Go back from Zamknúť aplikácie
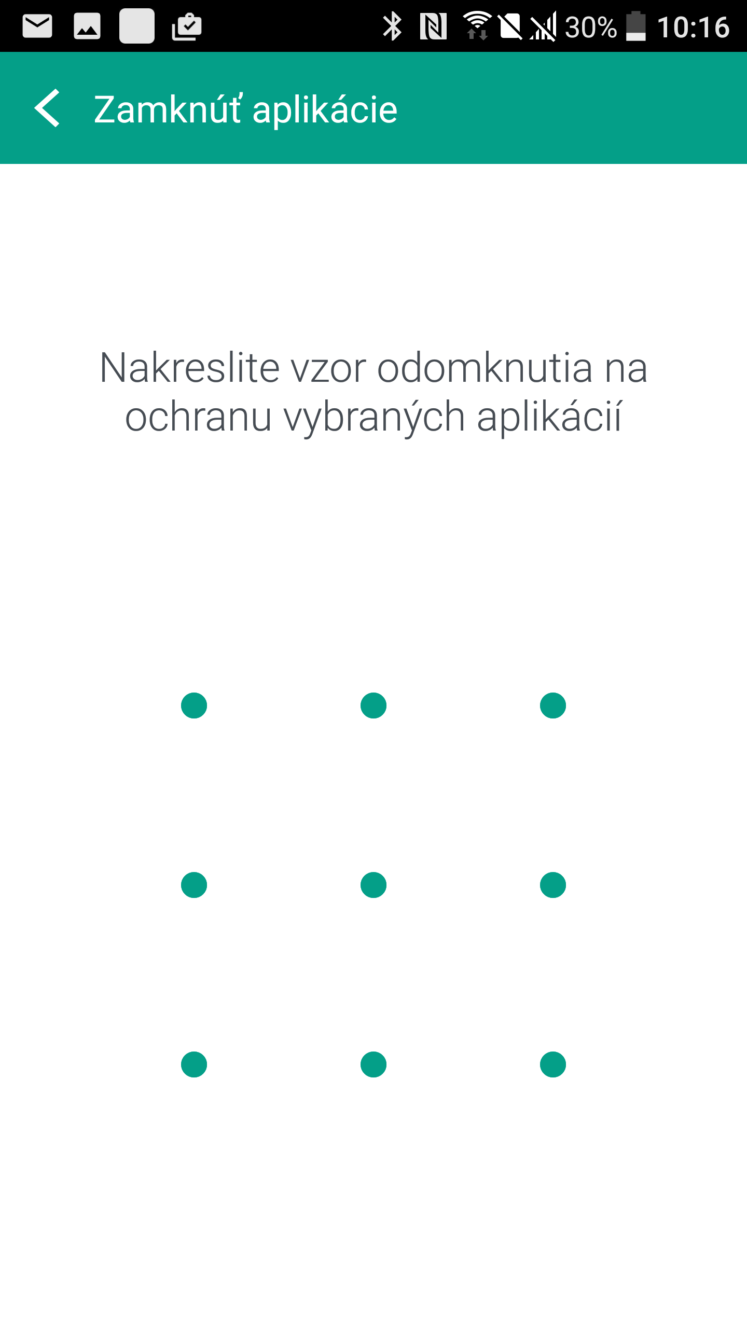The image size is (747, 1328). pos(47,108)
